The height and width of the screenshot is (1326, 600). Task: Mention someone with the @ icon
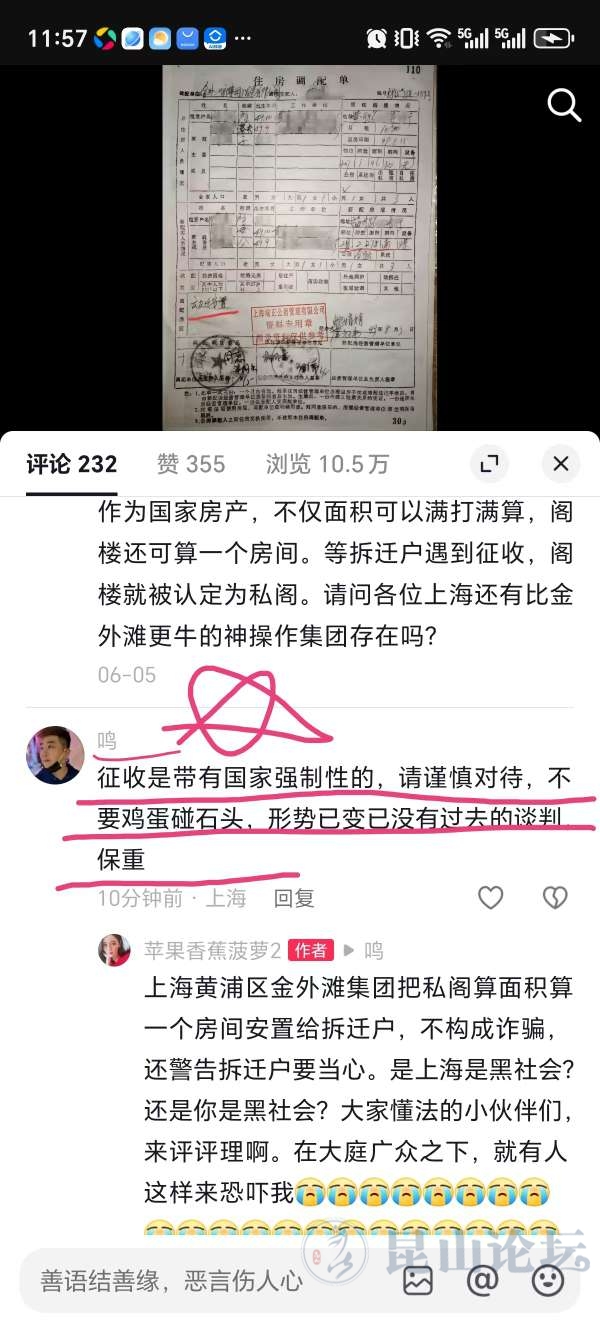click(x=482, y=1280)
